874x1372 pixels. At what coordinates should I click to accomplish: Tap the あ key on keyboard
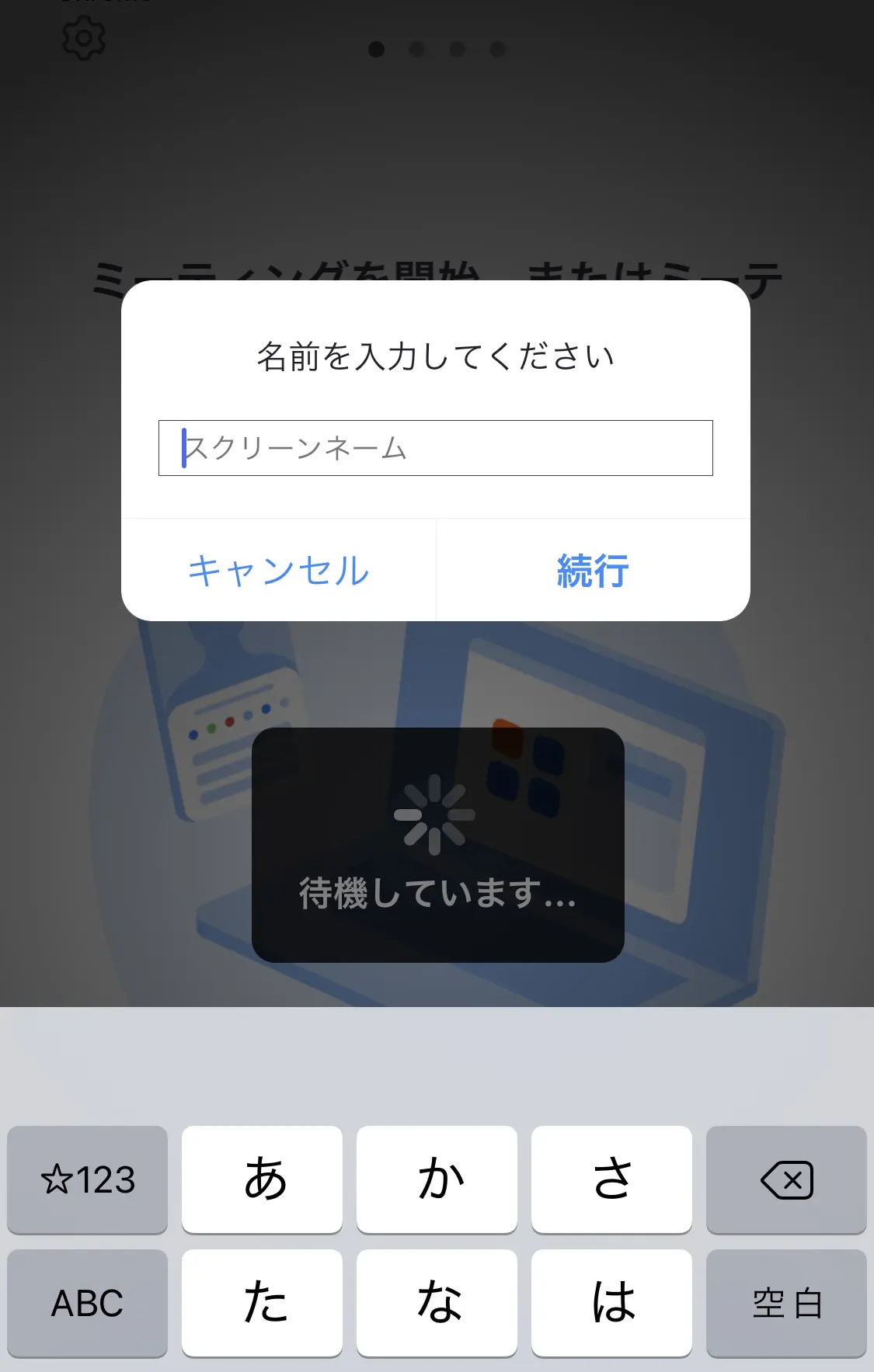point(262,1179)
